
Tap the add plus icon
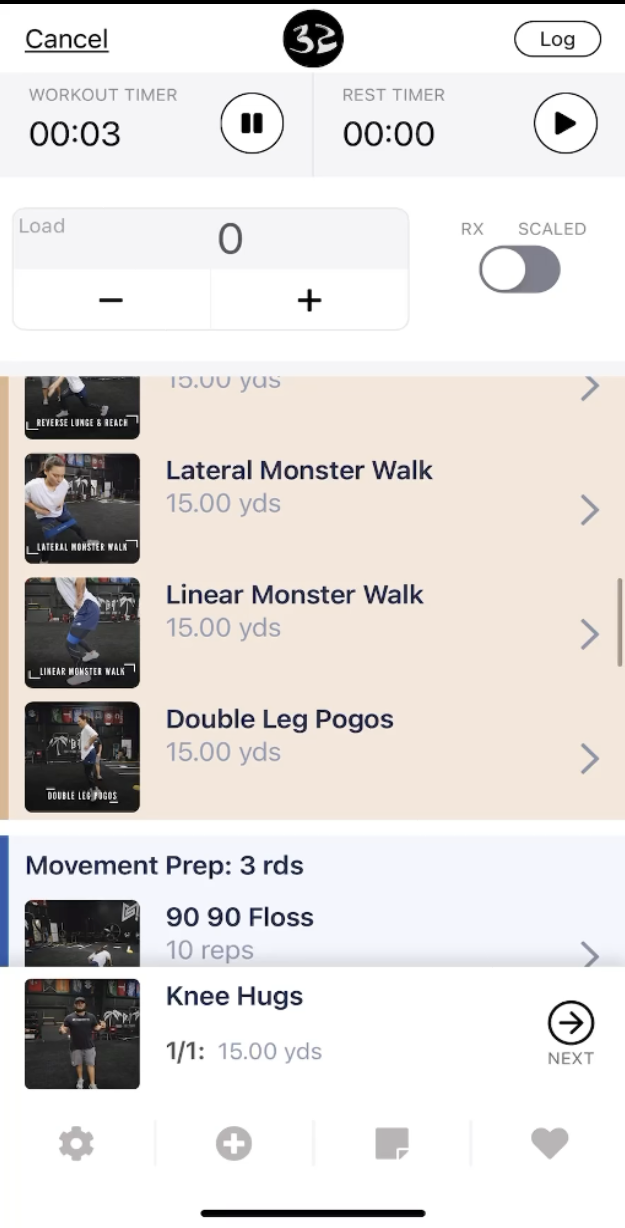pyautogui.click(x=234, y=1143)
